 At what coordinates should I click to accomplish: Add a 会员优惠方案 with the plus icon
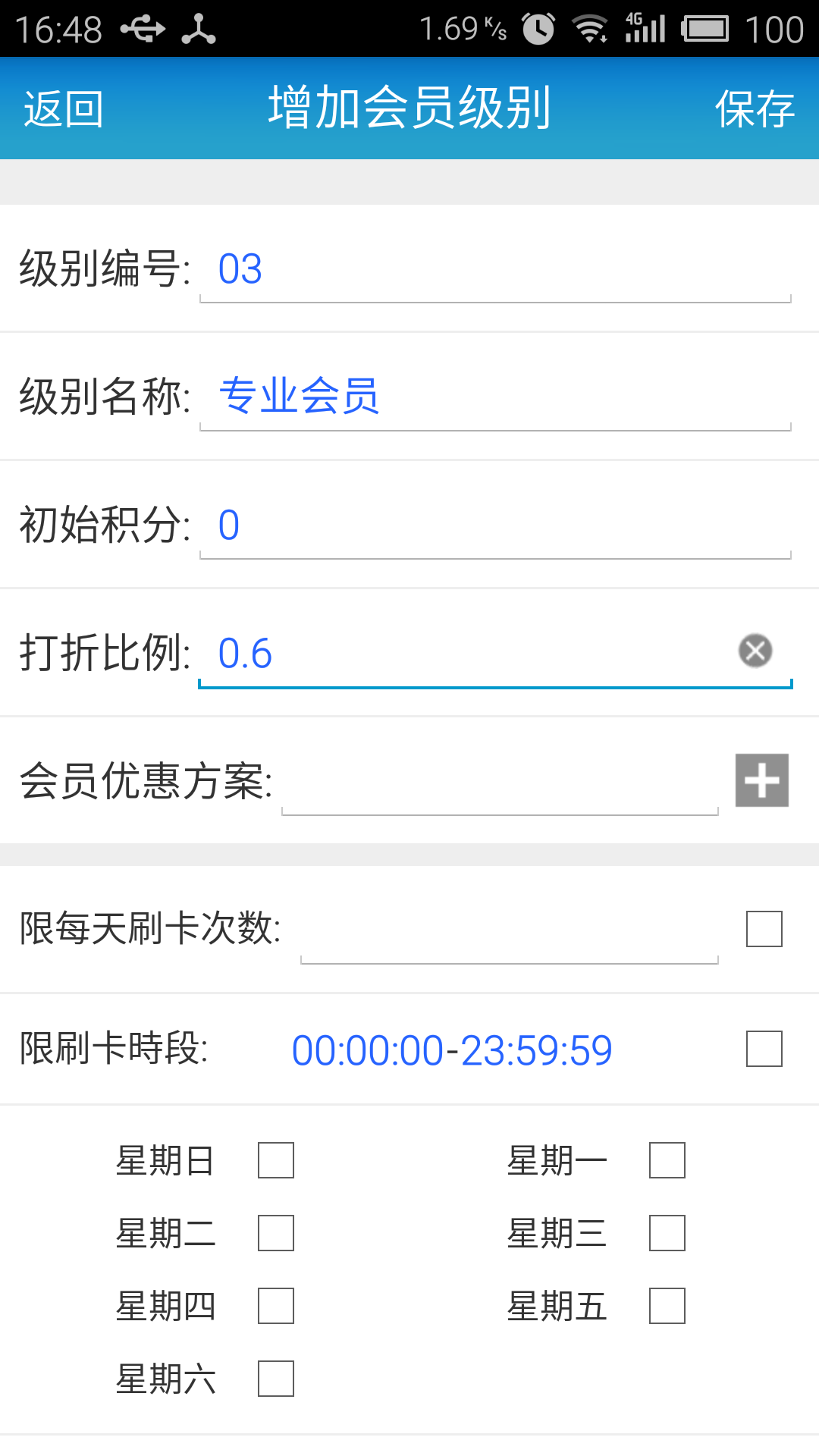click(x=762, y=780)
